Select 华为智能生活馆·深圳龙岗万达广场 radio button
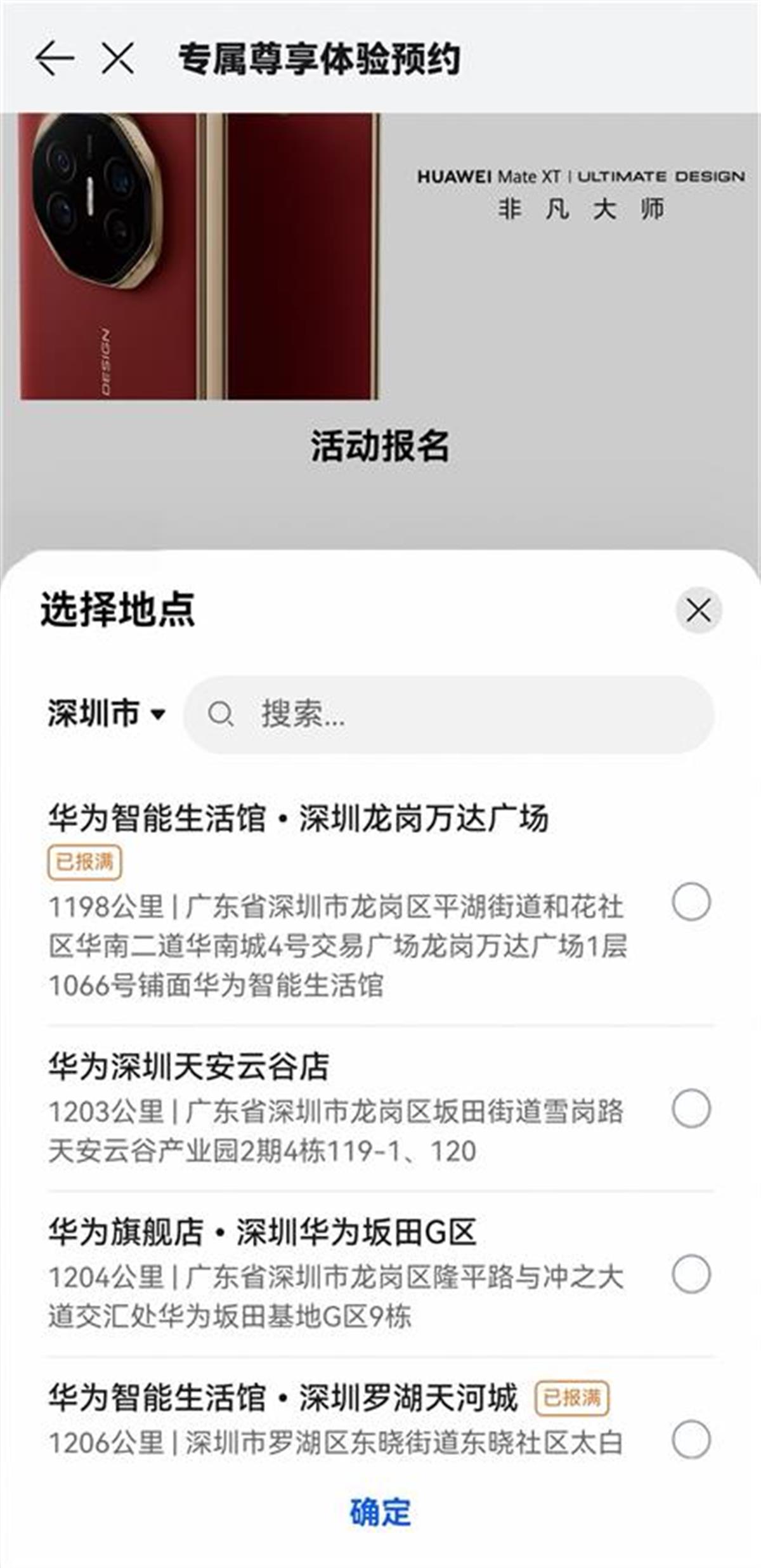 pyautogui.click(x=691, y=901)
